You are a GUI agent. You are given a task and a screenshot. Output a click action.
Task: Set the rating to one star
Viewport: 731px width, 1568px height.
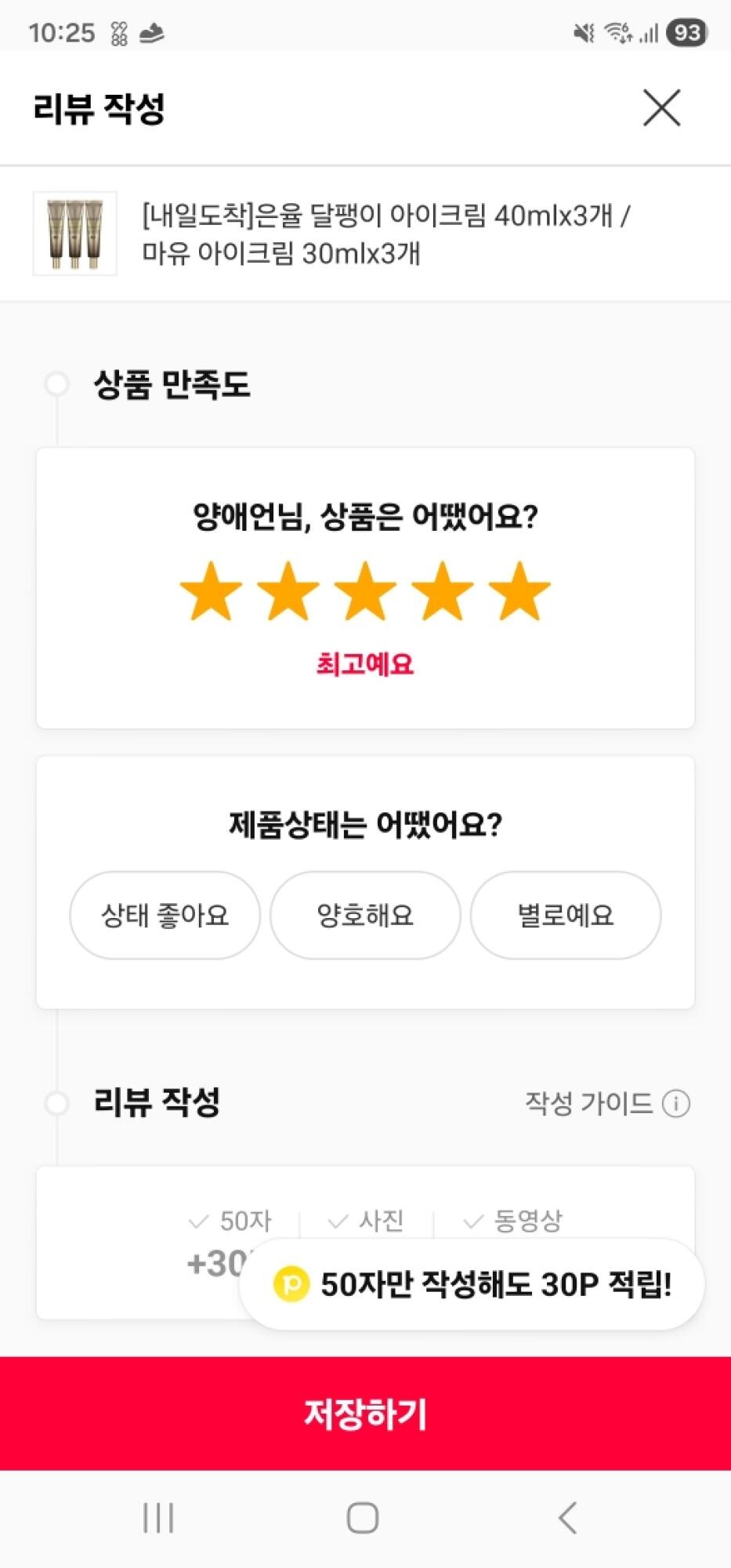coord(211,591)
